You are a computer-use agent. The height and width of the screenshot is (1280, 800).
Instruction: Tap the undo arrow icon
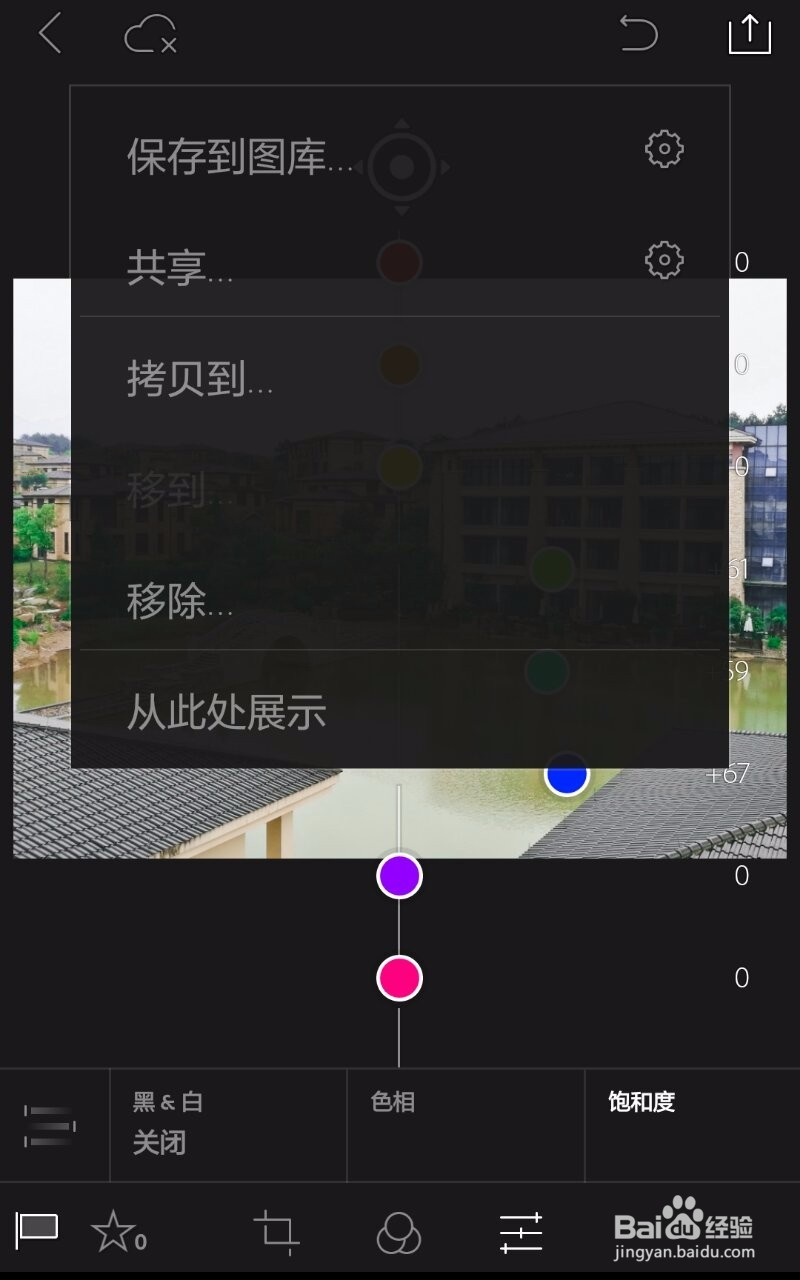638,33
